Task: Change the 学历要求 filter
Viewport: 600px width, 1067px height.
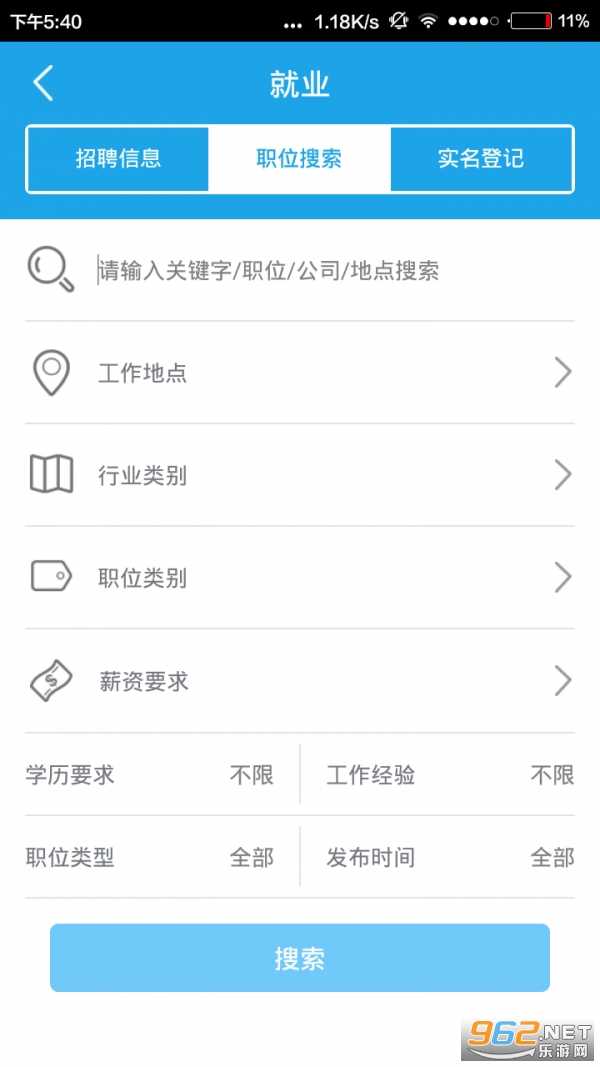Action: (x=150, y=775)
